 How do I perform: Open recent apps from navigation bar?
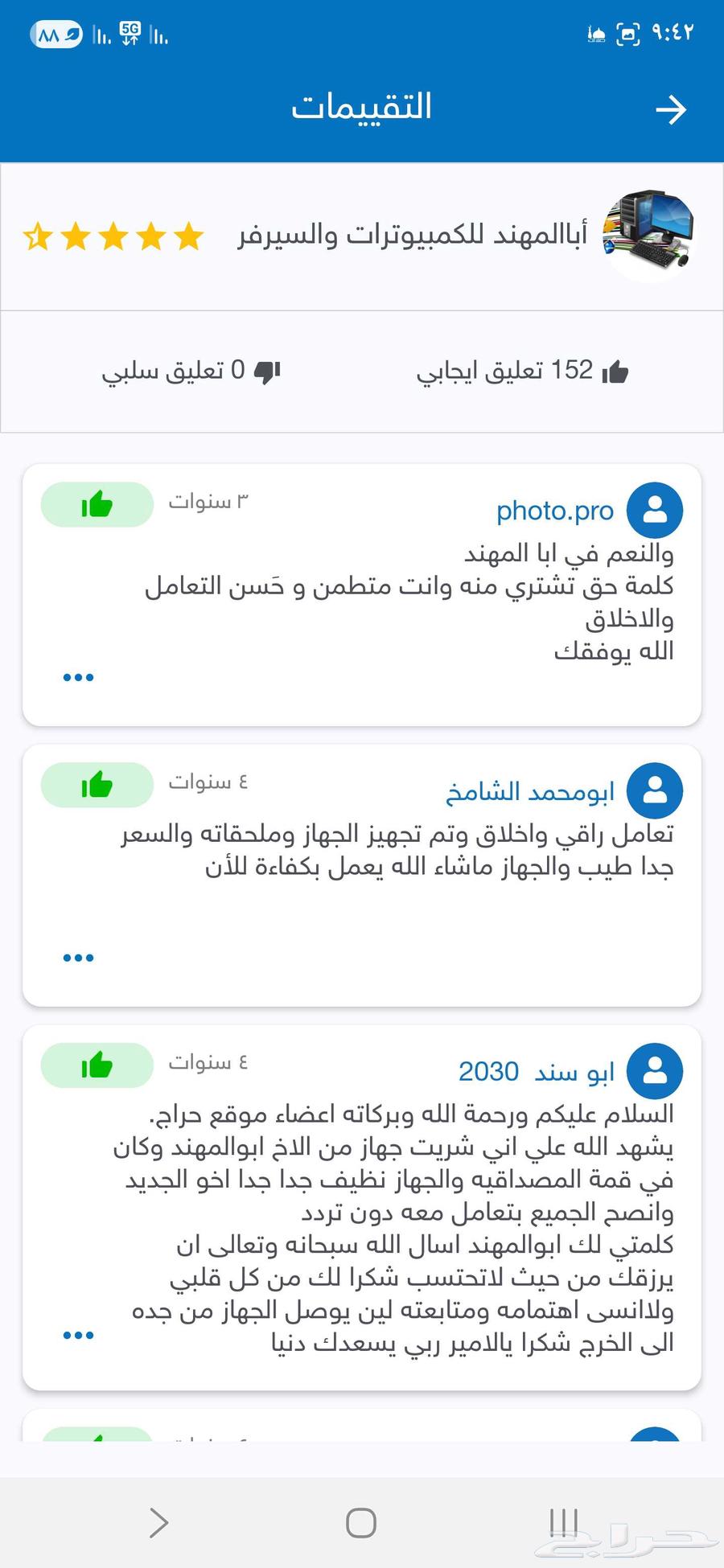(563, 1523)
